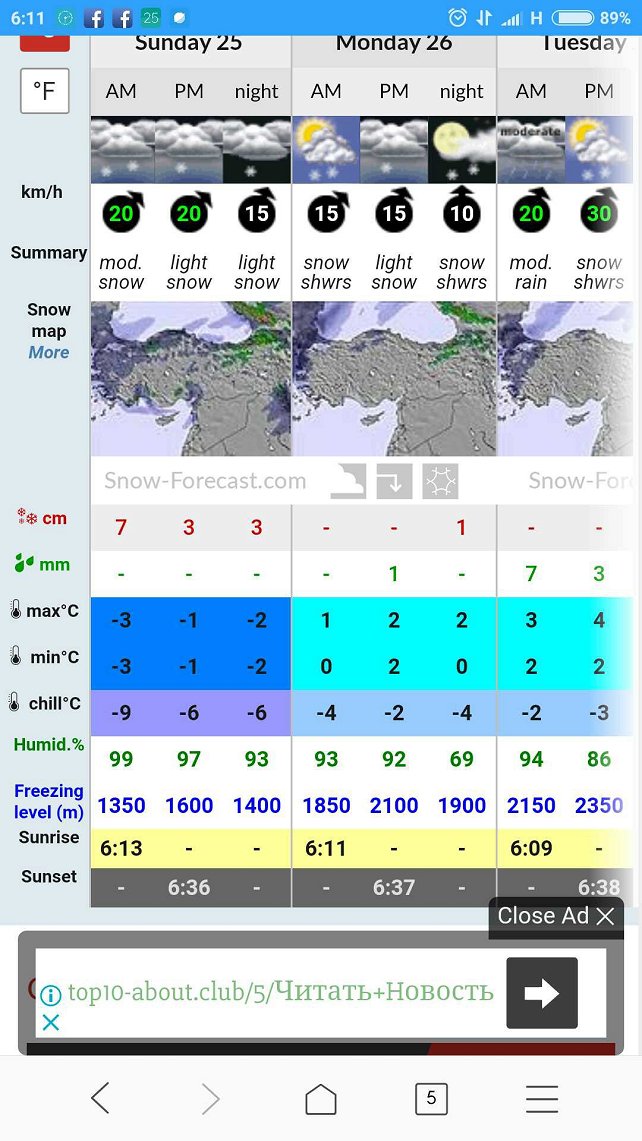The image size is (642, 1141).
Task: Open Monday 26 snow map
Action: (x=394, y=379)
